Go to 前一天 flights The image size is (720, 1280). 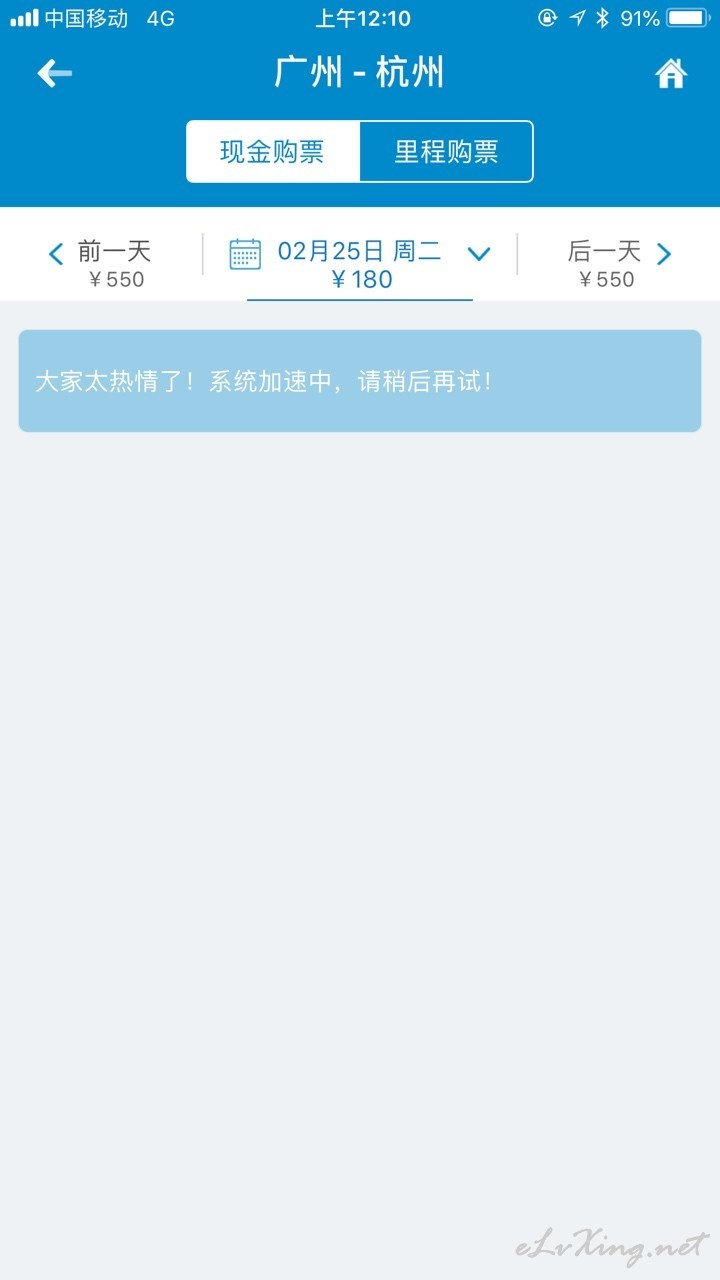100,264
